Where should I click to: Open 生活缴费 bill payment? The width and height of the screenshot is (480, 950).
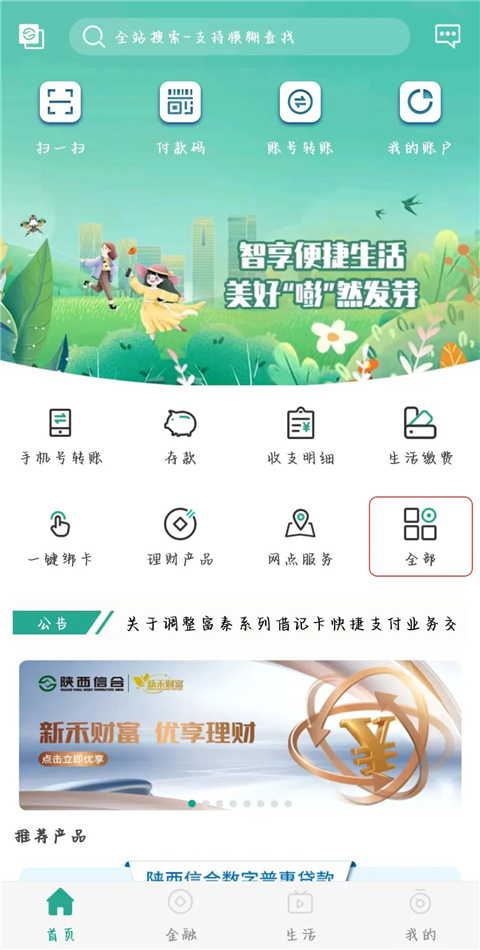[x=421, y=436]
